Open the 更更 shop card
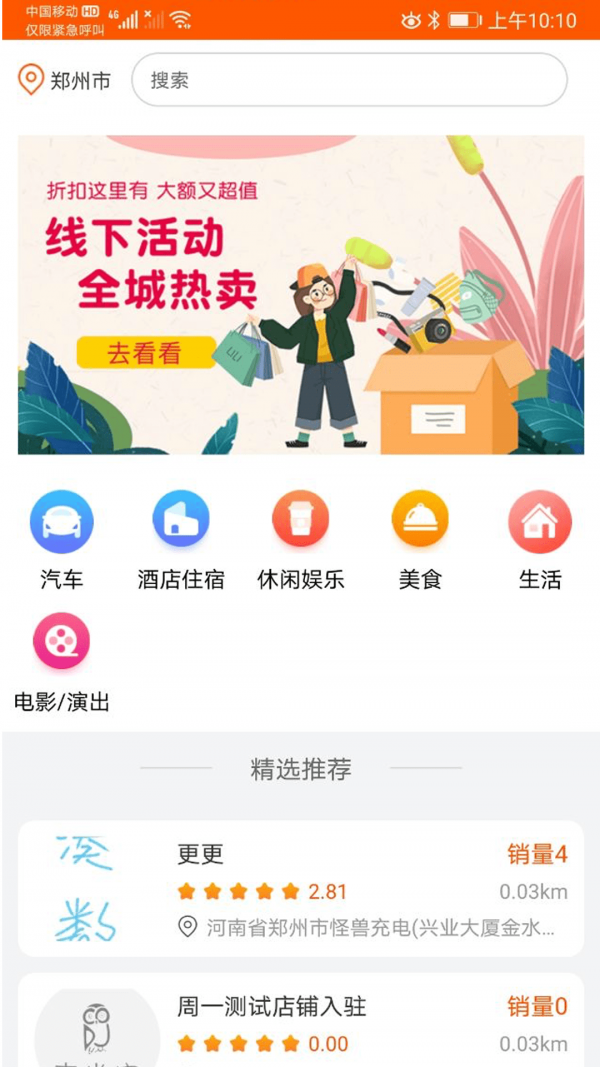600x1067 pixels. 300,888
